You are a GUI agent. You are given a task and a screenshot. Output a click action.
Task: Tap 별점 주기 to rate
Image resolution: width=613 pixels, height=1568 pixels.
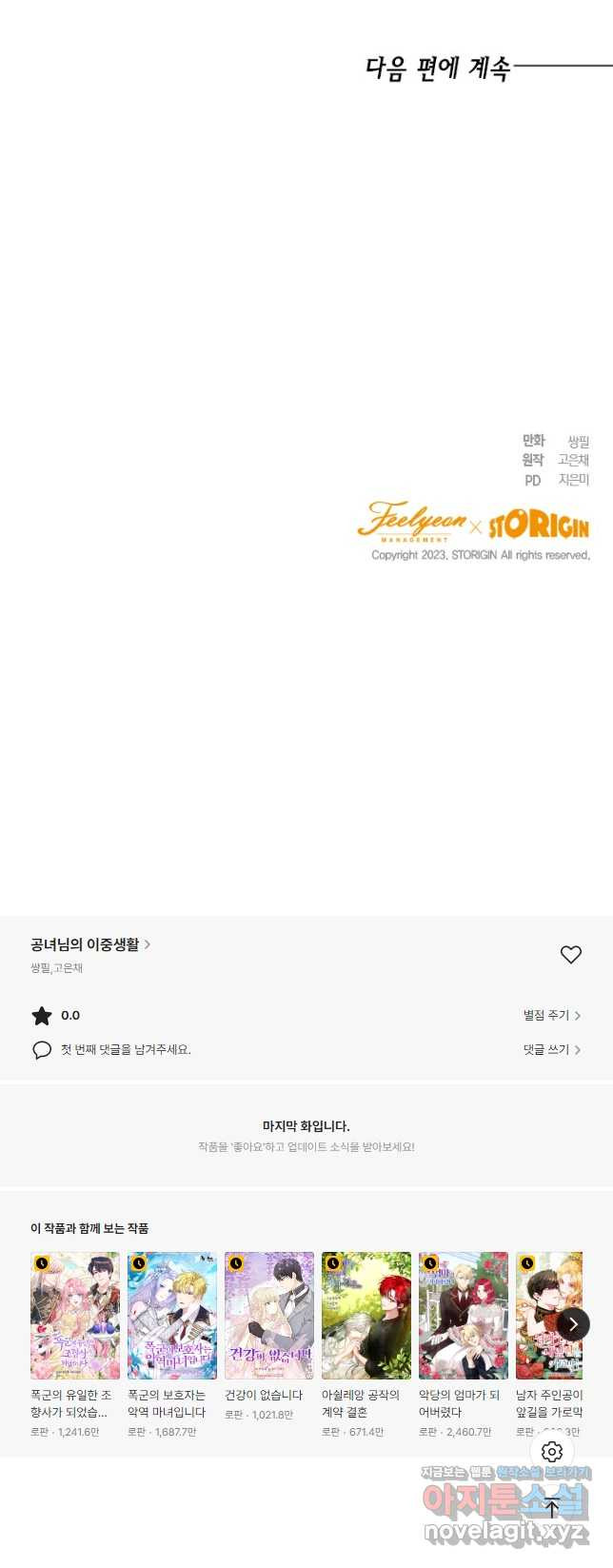click(551, 1015)
